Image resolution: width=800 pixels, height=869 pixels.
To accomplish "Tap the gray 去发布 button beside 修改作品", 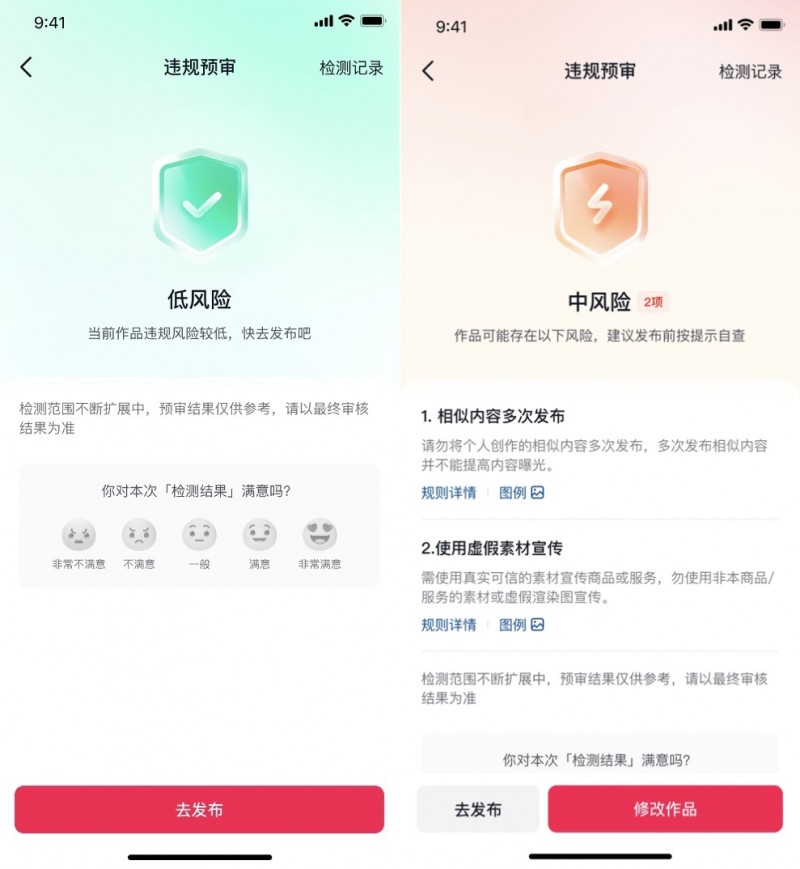I will 478,810.
